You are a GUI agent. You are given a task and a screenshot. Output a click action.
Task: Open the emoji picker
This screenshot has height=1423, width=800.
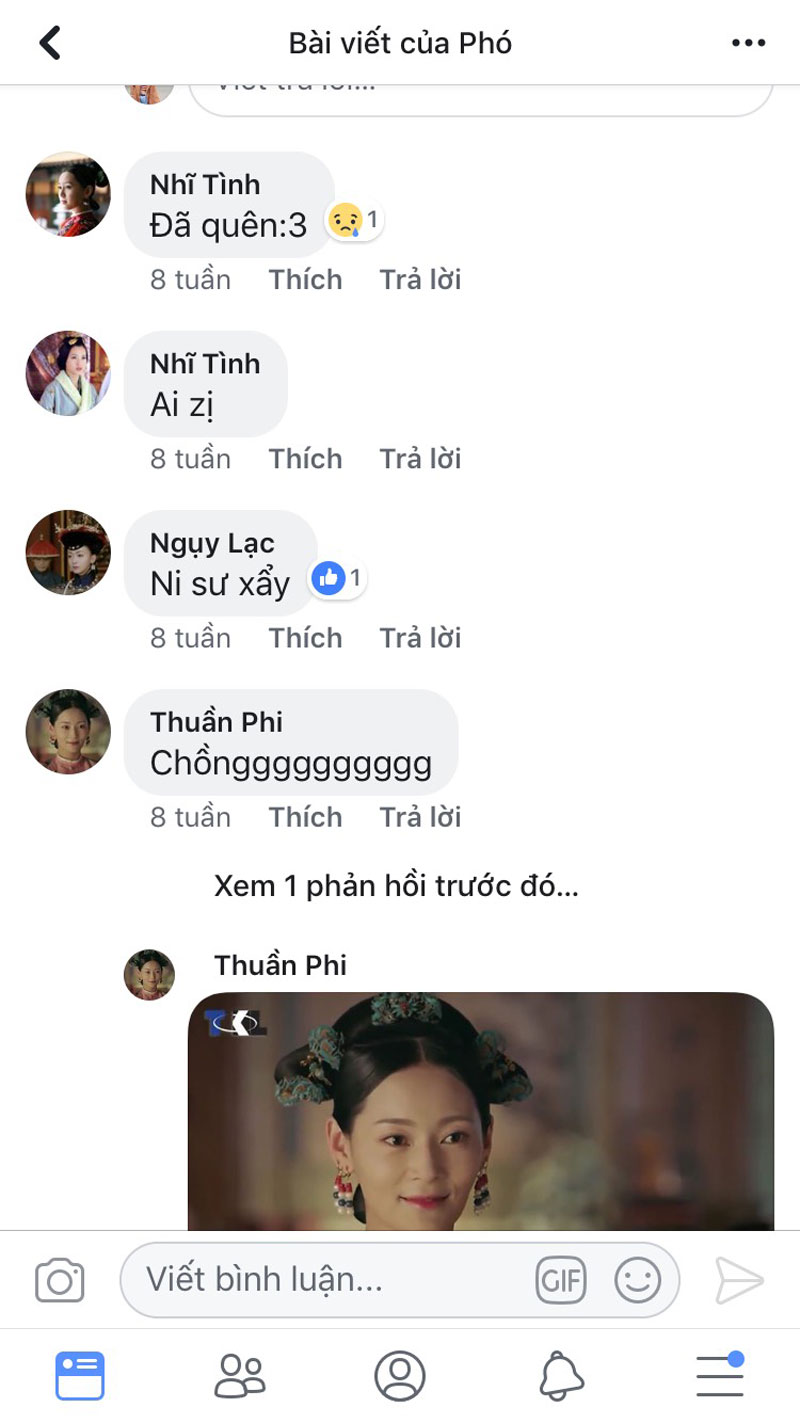click(638, 1279)
